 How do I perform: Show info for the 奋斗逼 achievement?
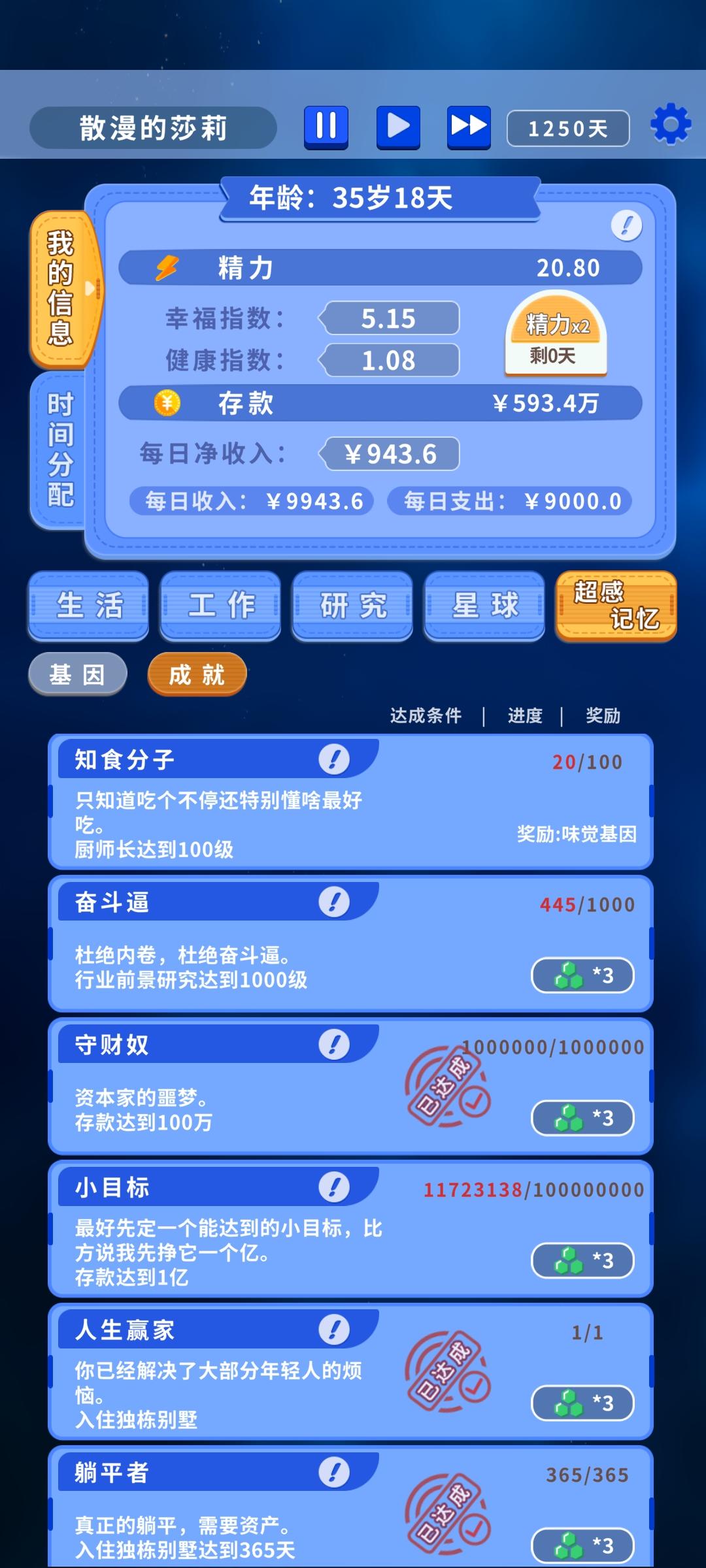tap(334, 902)
